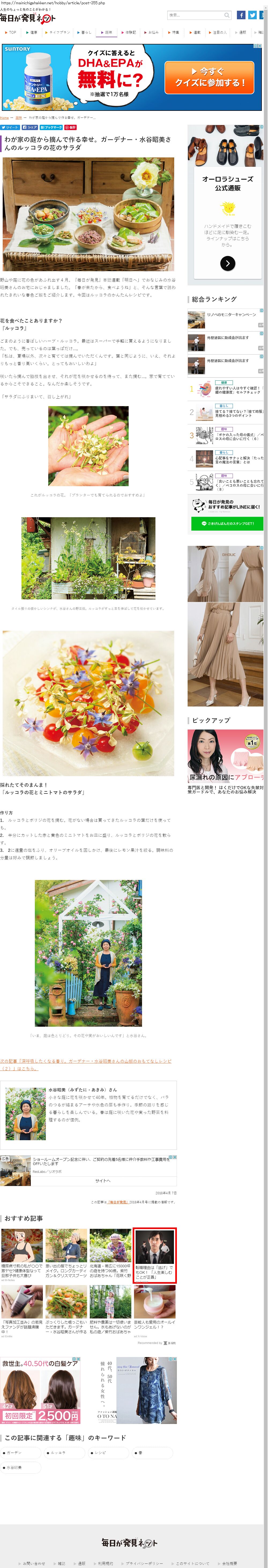Share article via Facebook シェア button

click(x=30, y=127)
